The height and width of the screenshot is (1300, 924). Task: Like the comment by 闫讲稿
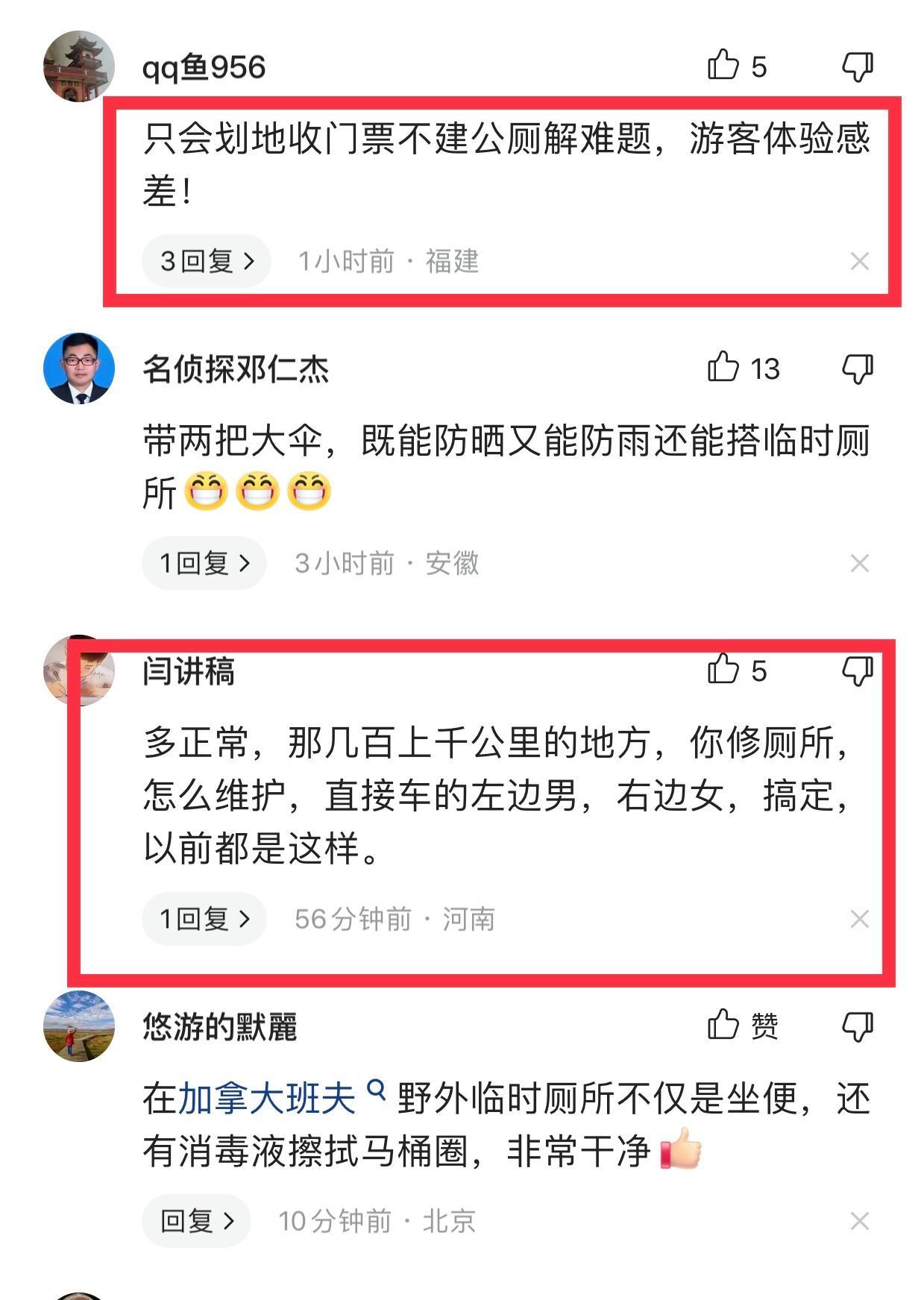(723, 670)
